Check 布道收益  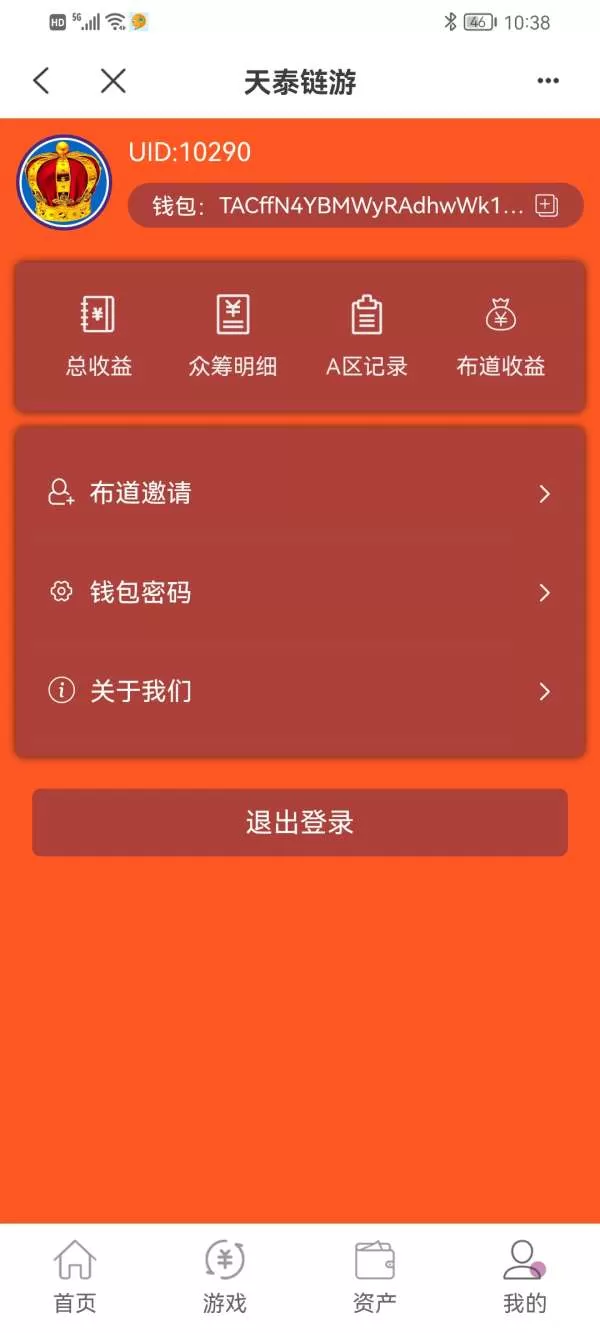coord(501,336)
